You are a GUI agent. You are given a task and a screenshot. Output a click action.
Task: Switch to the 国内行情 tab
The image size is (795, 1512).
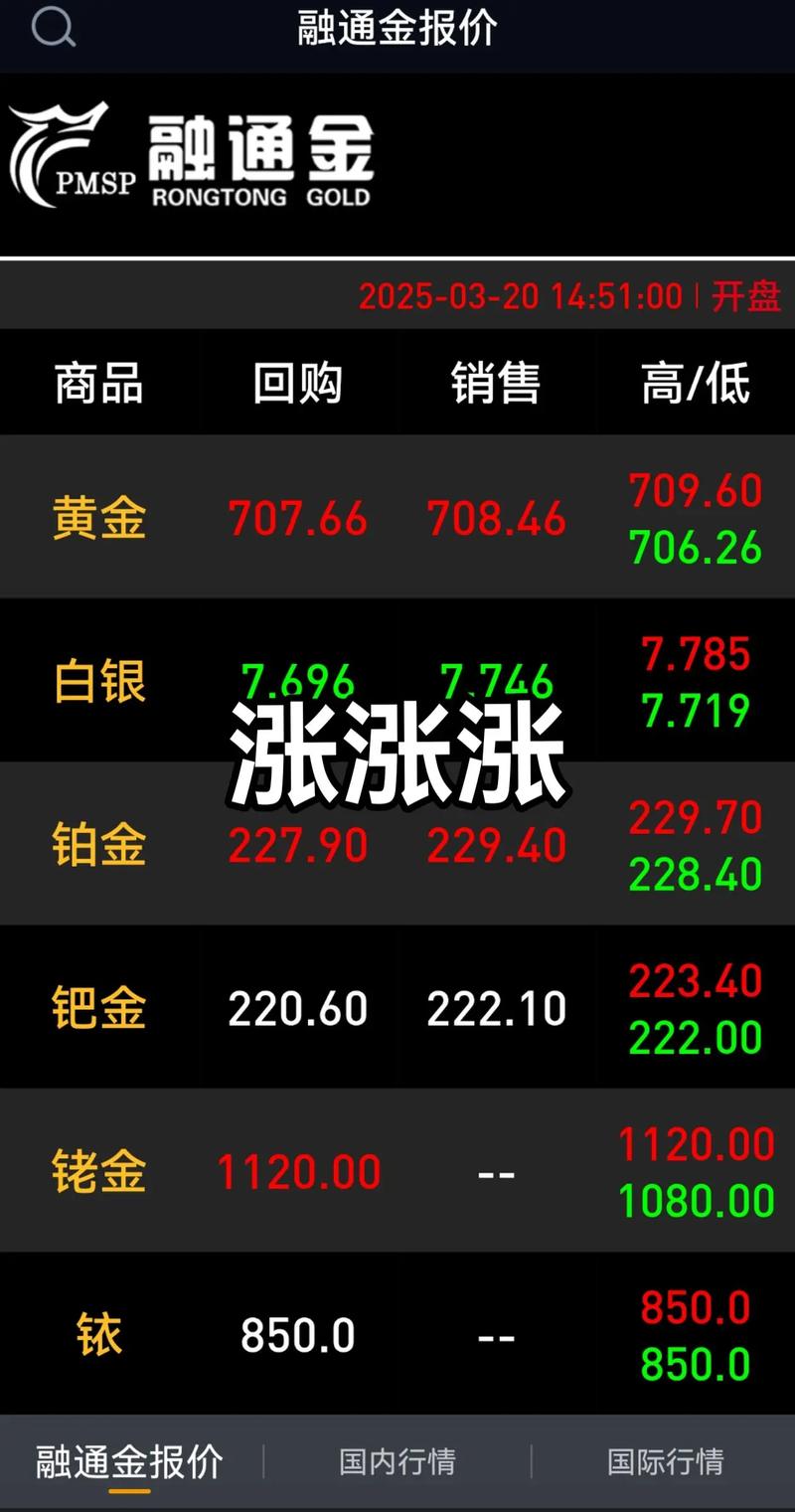point(397,1462)
